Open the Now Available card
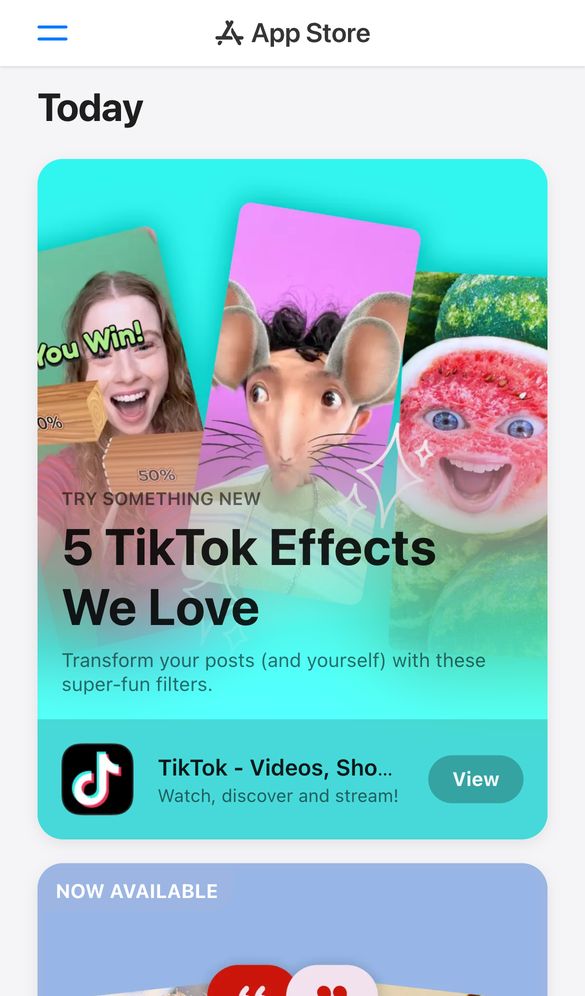585x996 pixels. (292, 929)
